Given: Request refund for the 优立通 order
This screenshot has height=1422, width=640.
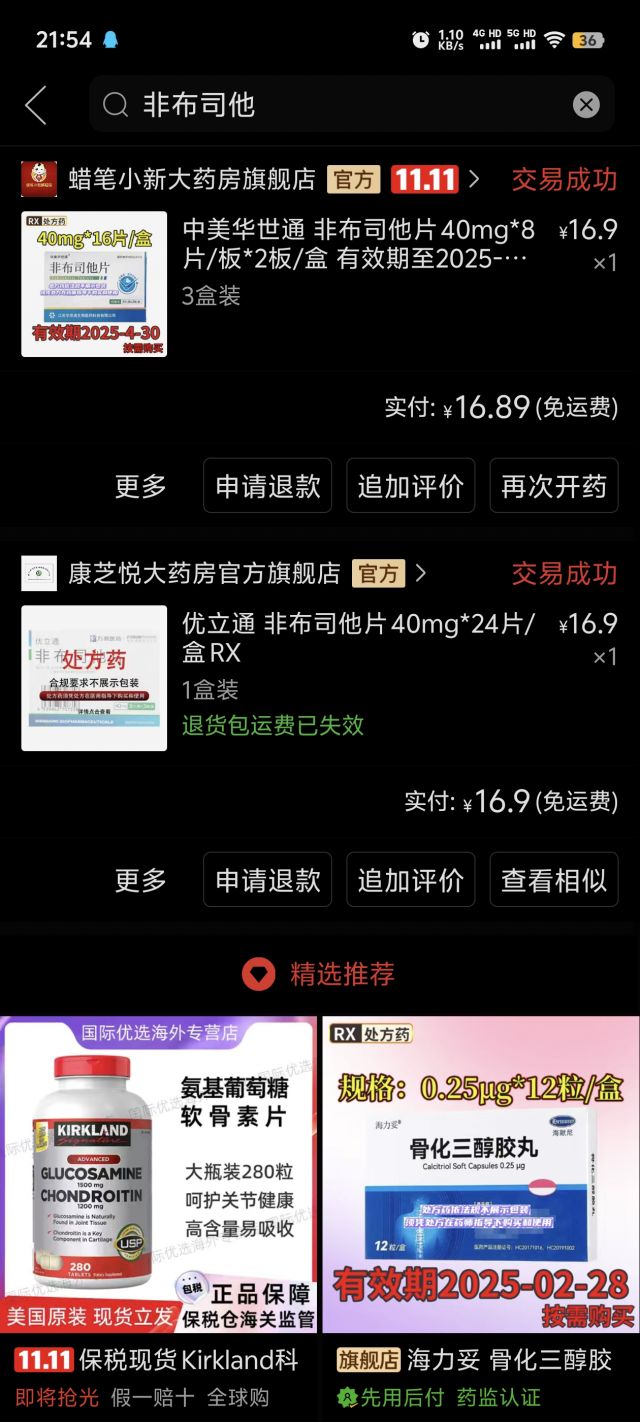Looking at the screenshot, I should (x=268, y=881).
